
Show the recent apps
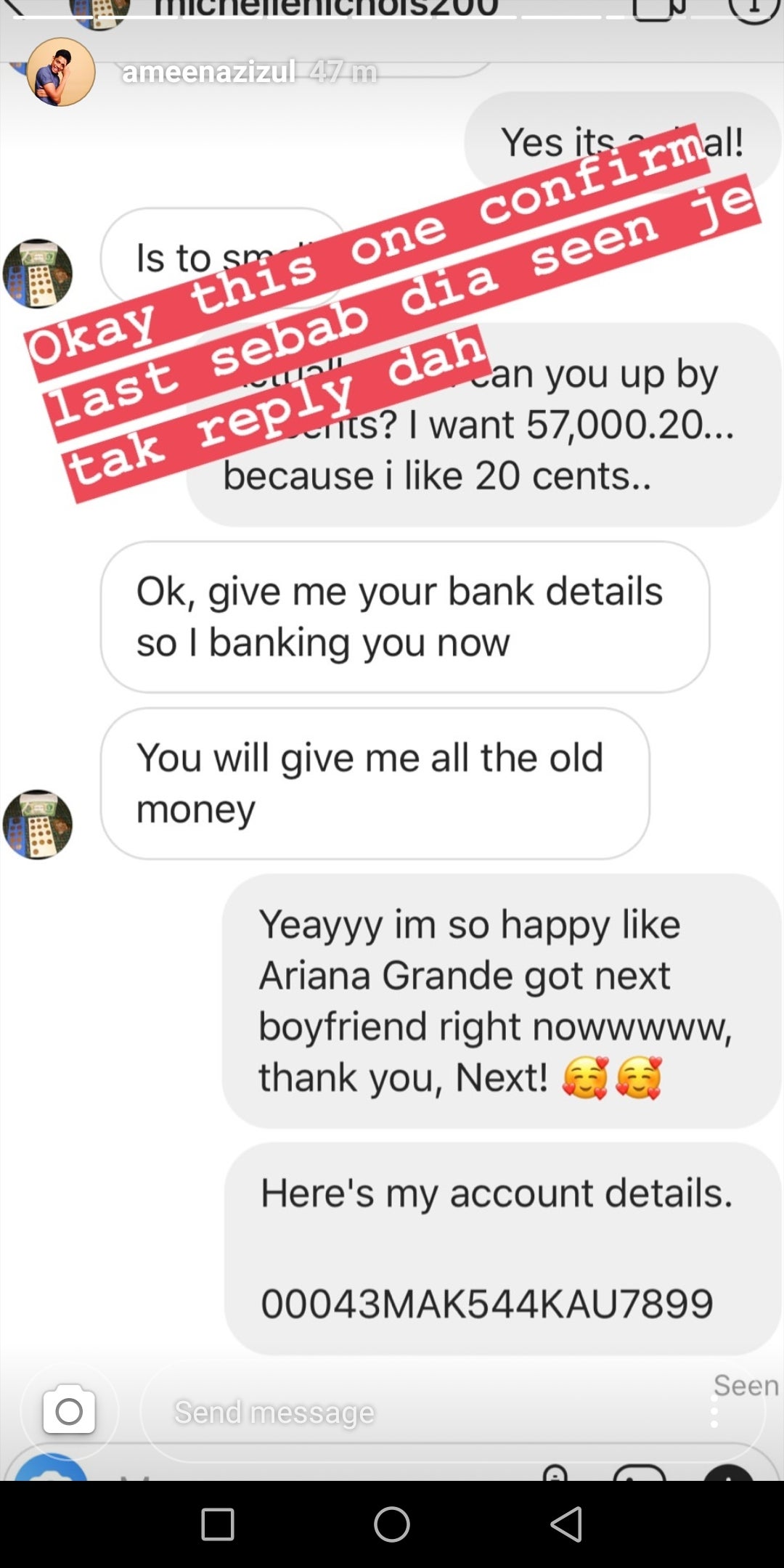click(x=218, y=1523)
